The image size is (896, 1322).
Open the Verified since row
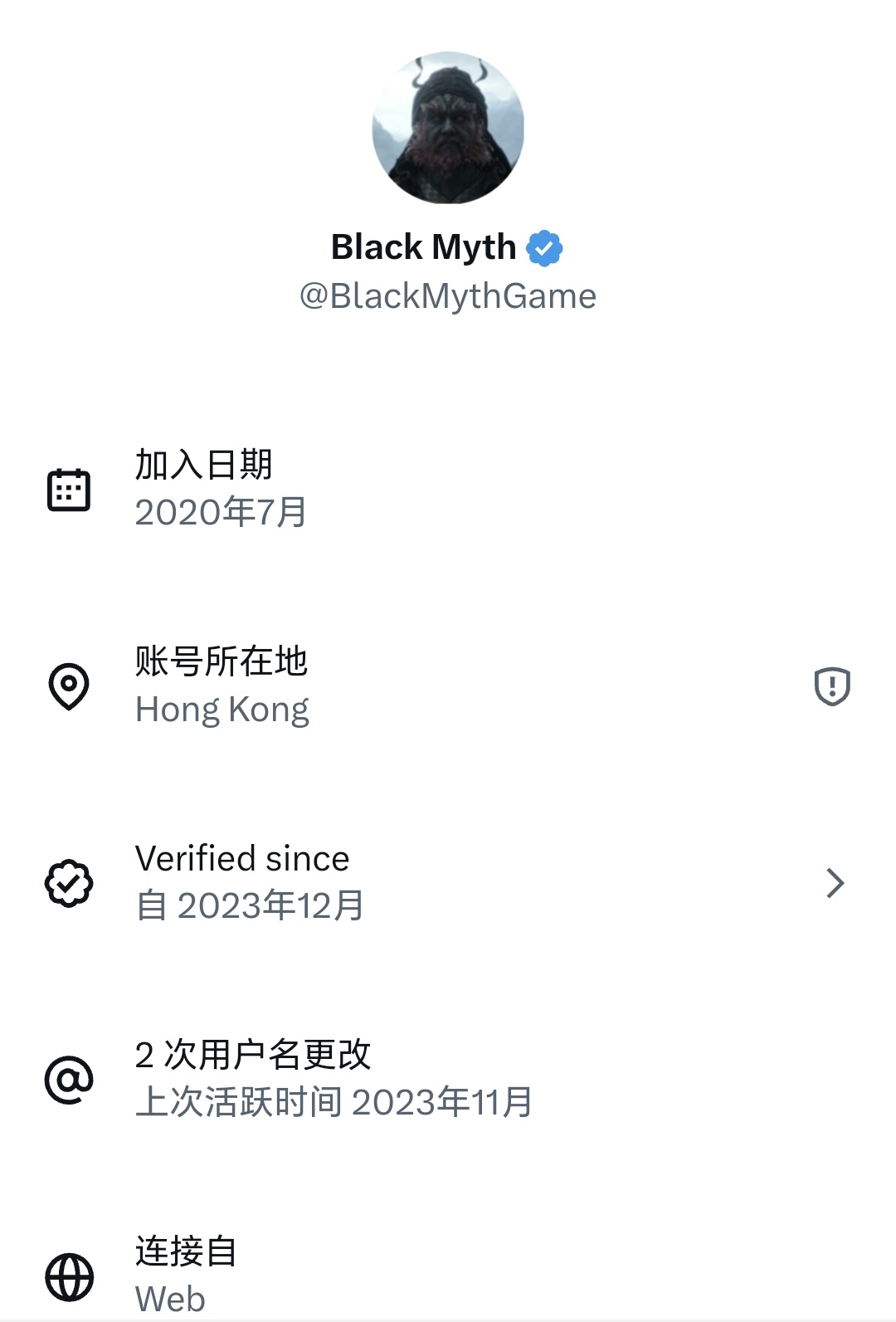[x=448, y=882]
